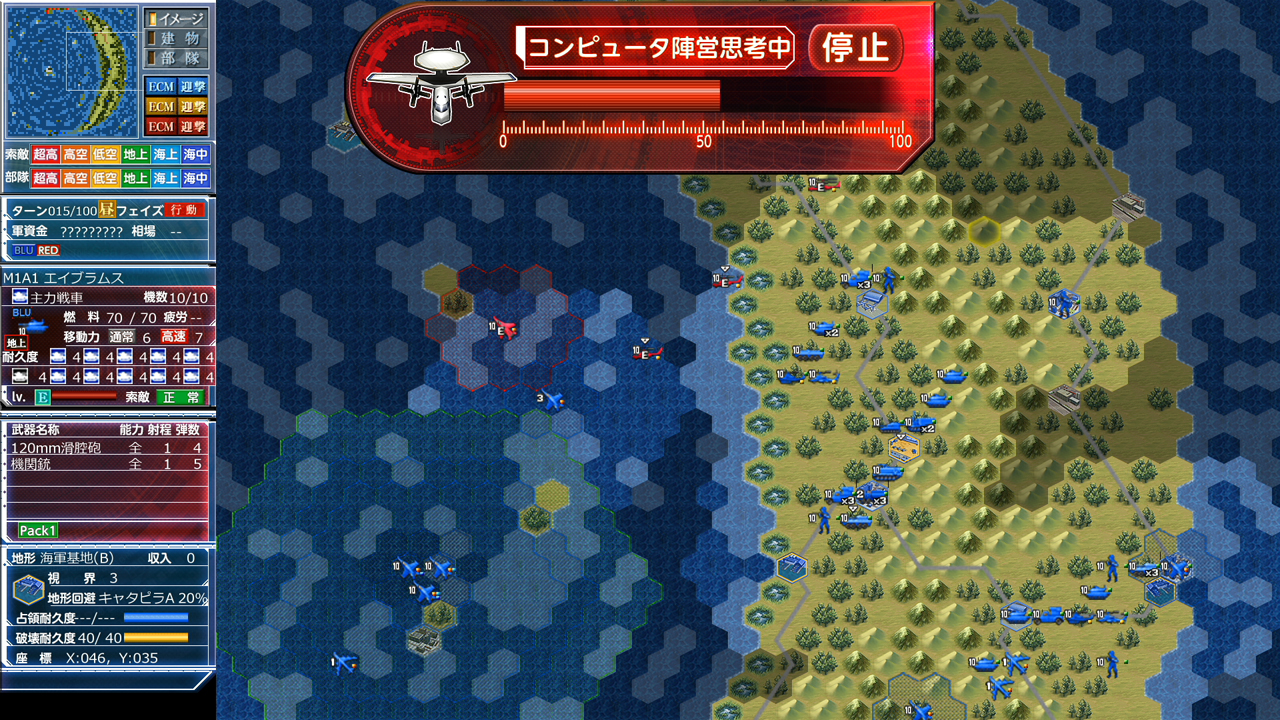Toggle 地上 in the 索敵 row
Screen dimensions: 1280x720
(x=136, y=154)
